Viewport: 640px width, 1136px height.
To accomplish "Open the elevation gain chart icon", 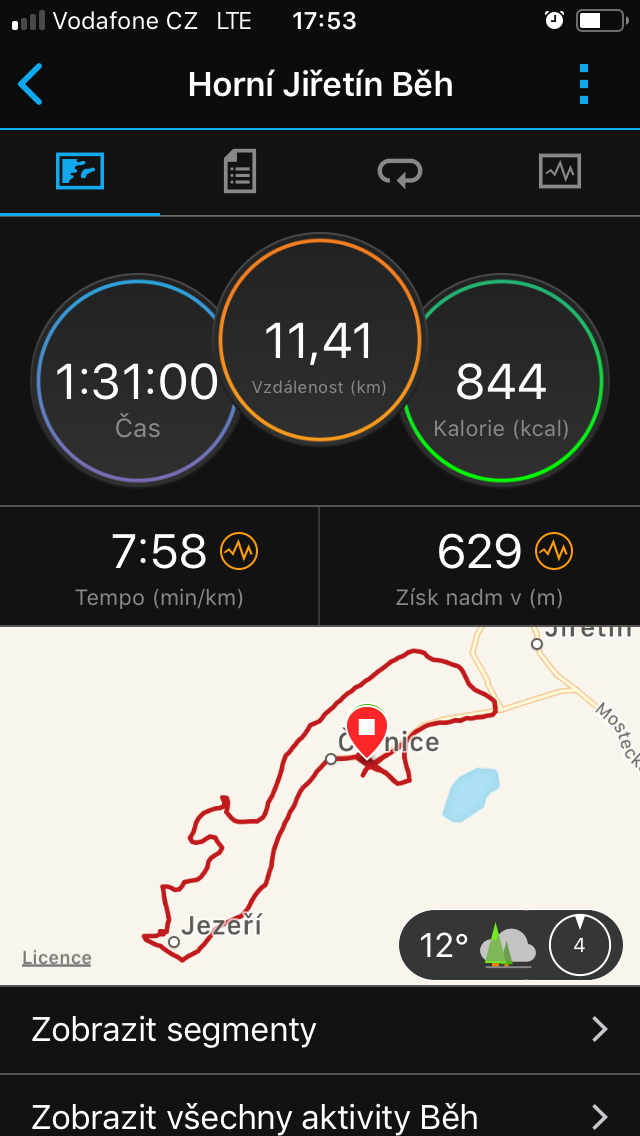I will pos(554,552).
